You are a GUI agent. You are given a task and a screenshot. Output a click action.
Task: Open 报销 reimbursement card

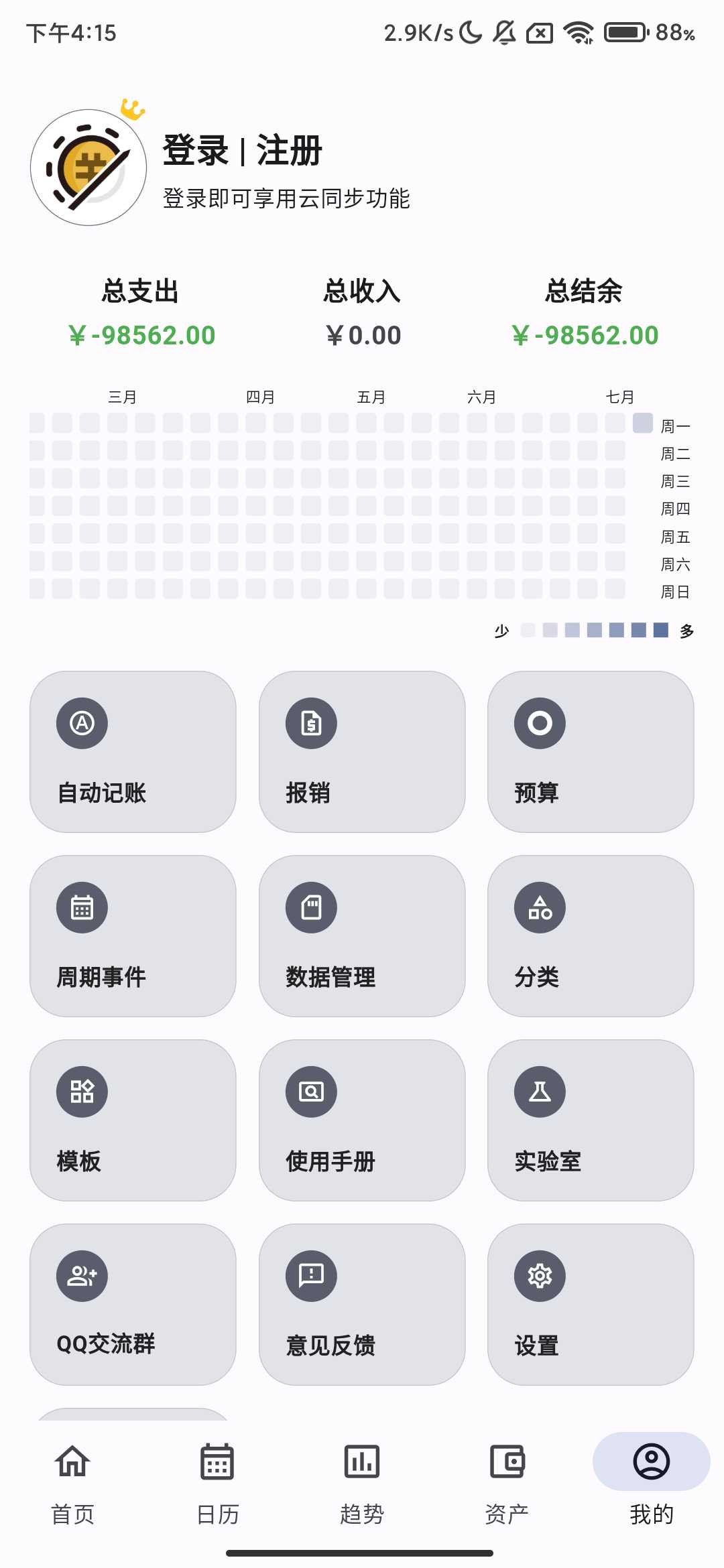(x=362, y=752)
